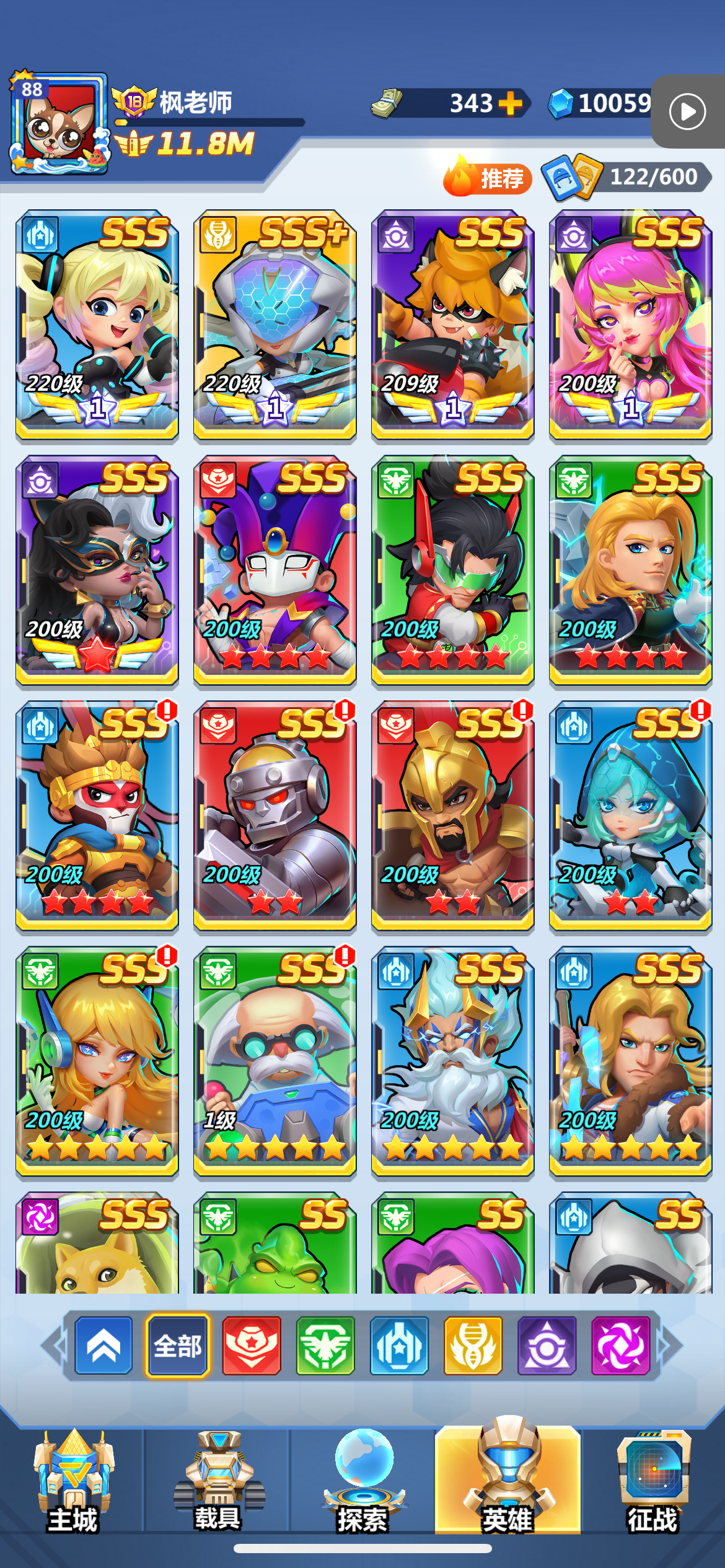Tap the double-chevron collapse button

tap(103, 1346)
